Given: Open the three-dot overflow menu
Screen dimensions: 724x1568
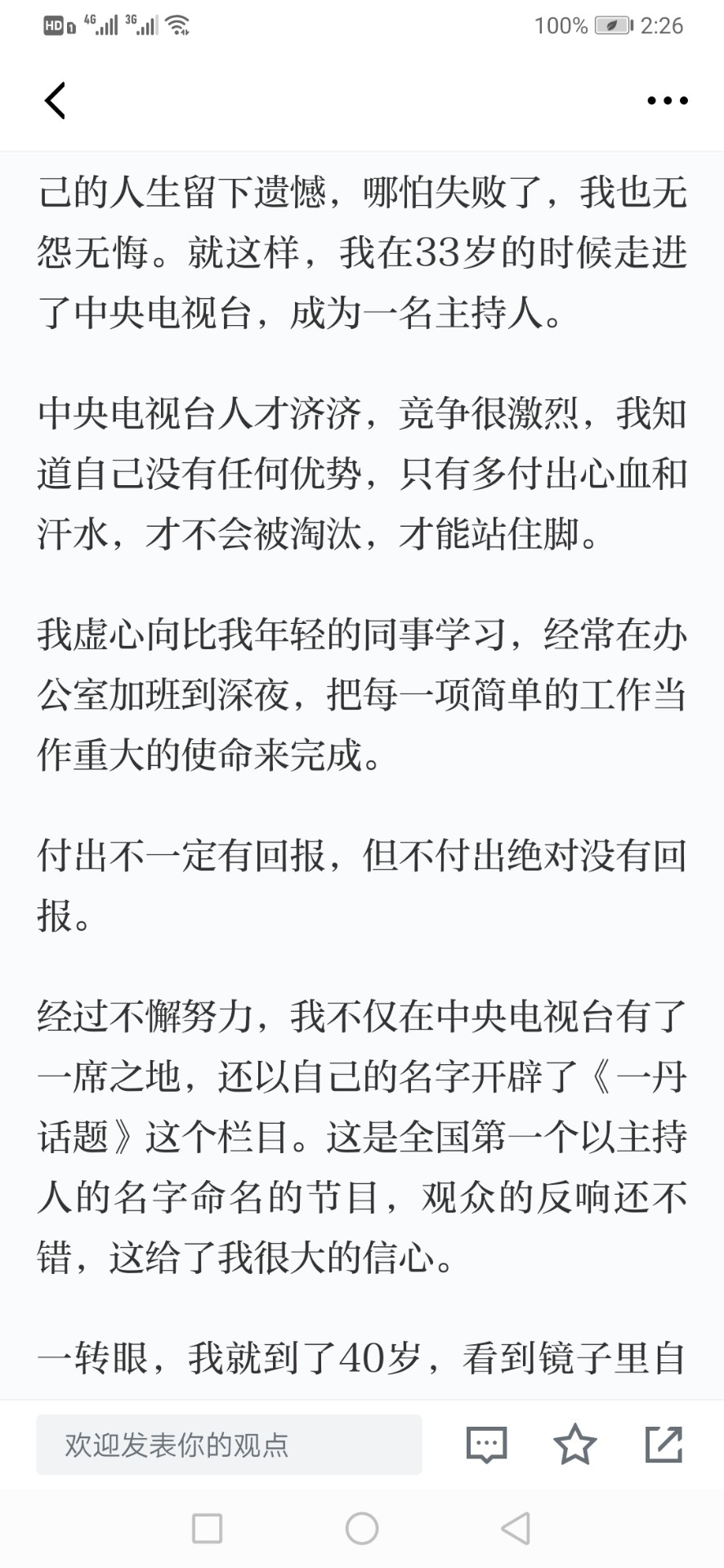Looking at the screenshot, I should 668,100.
